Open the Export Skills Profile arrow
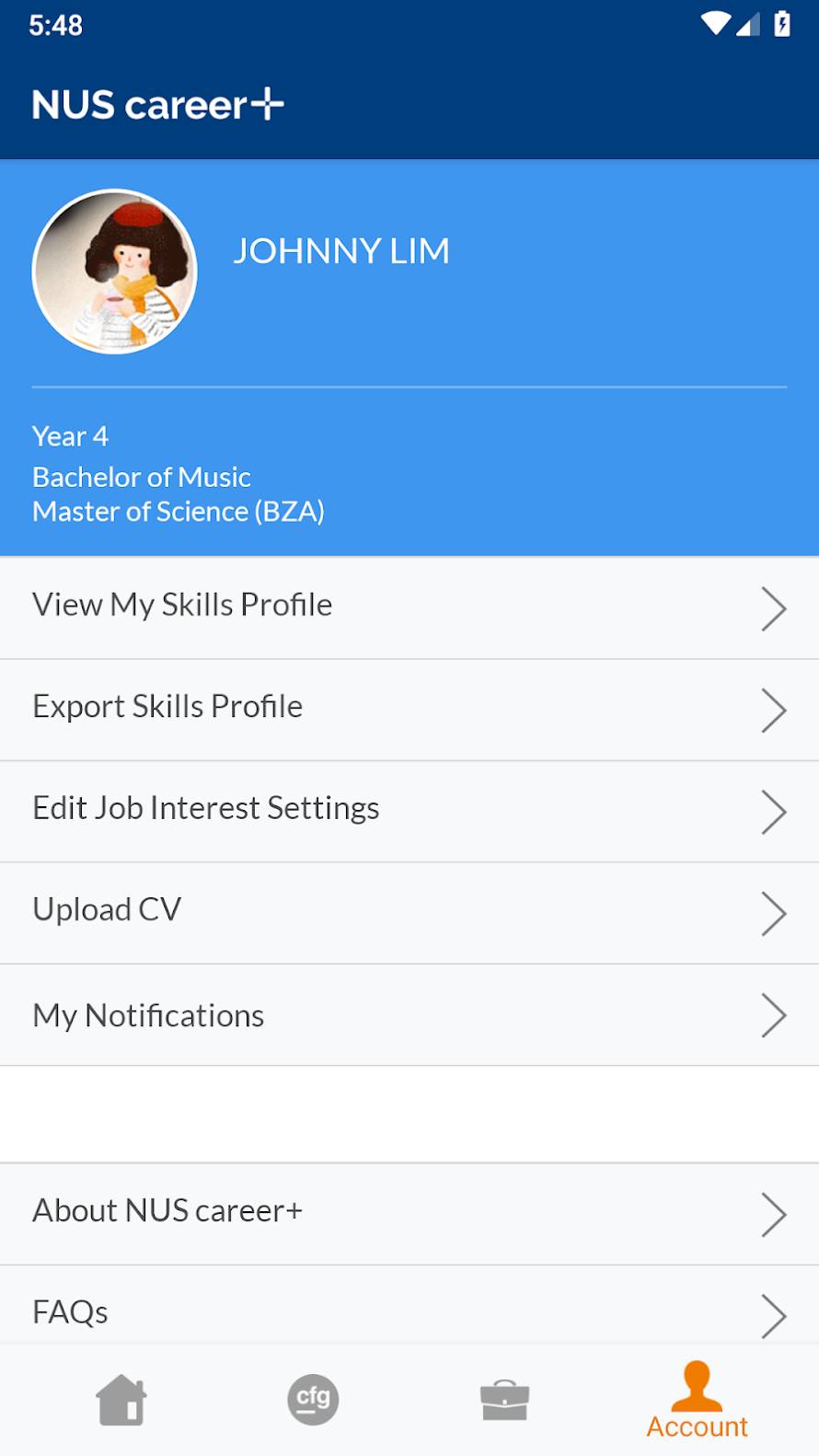Viewport: 819px width, 1456px height. pyautogui.click(x=774, y=710)
